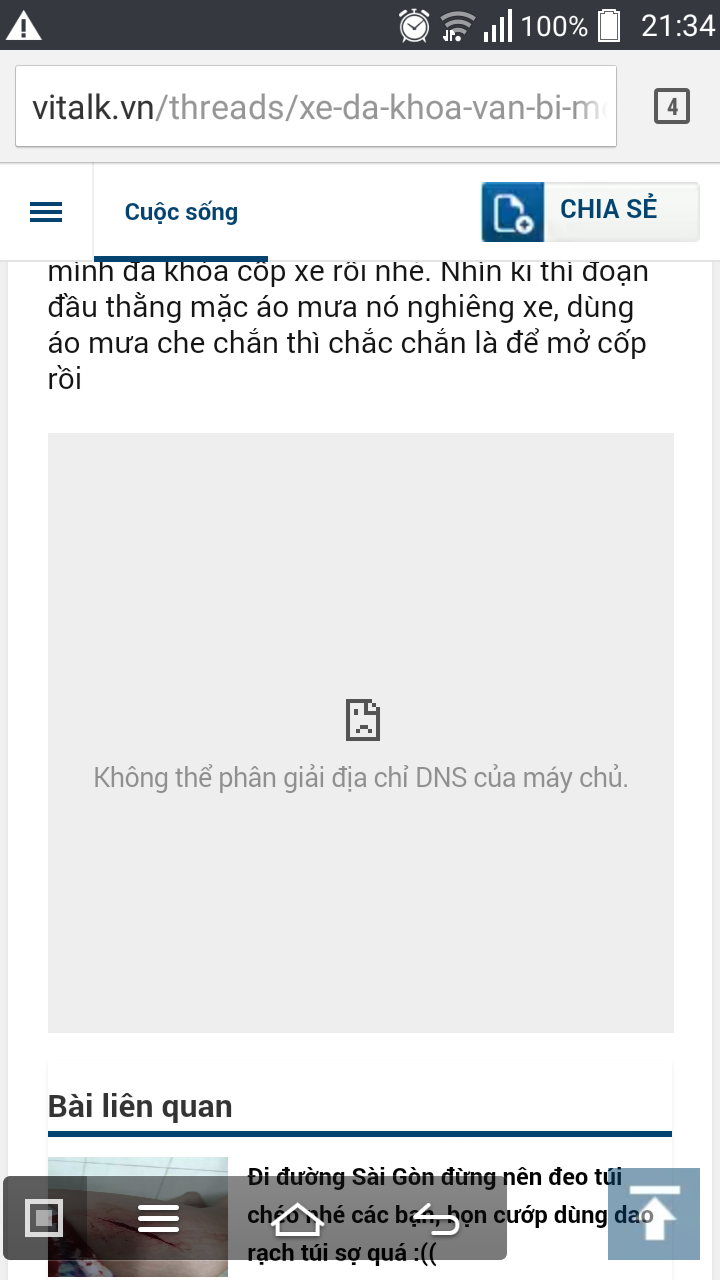Viewport: 720px width, 1280px height.
Task: Open the tab switcher showing 4
Action: coord(672,107)
